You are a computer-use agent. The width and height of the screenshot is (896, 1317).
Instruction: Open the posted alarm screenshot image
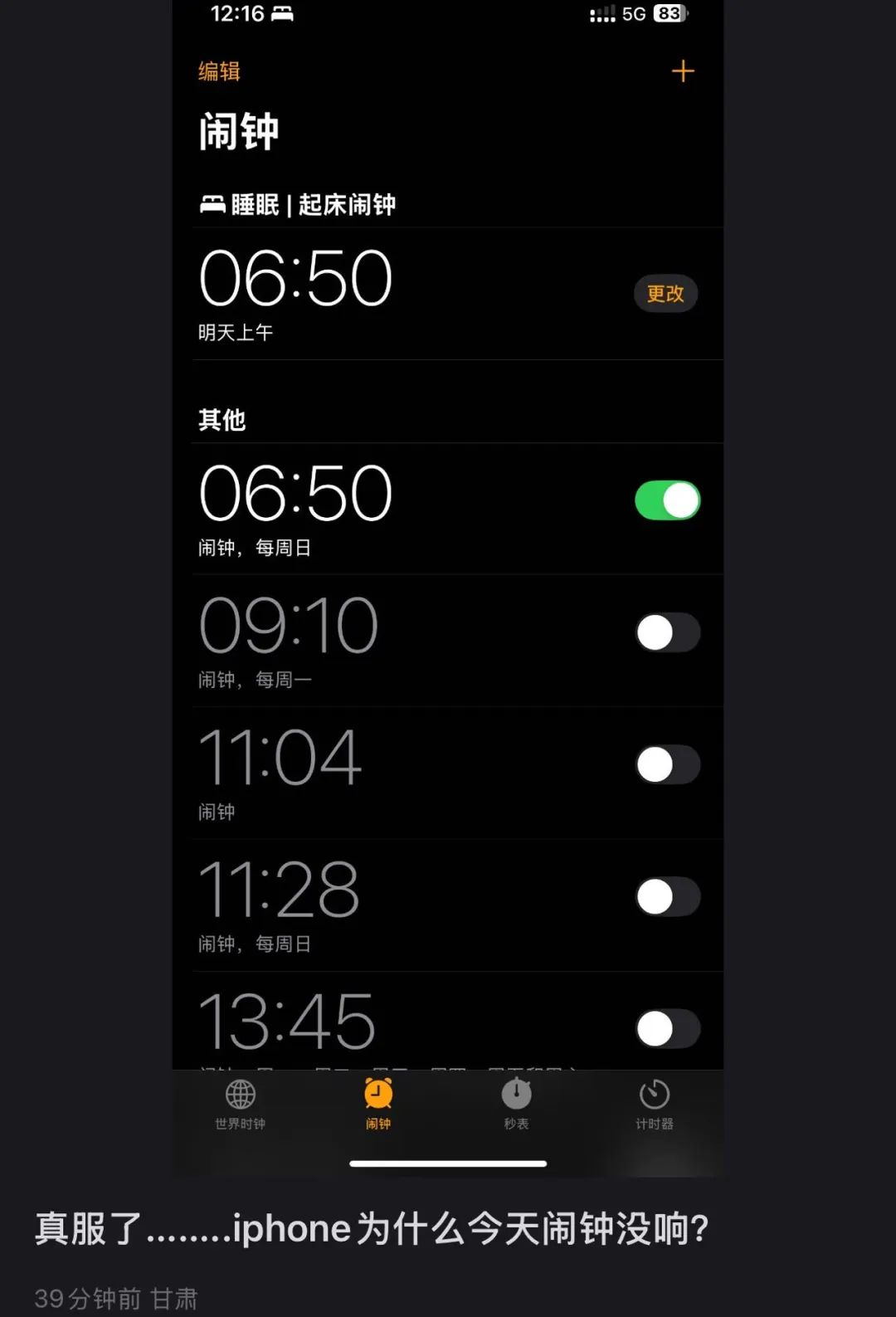[447, 581]
